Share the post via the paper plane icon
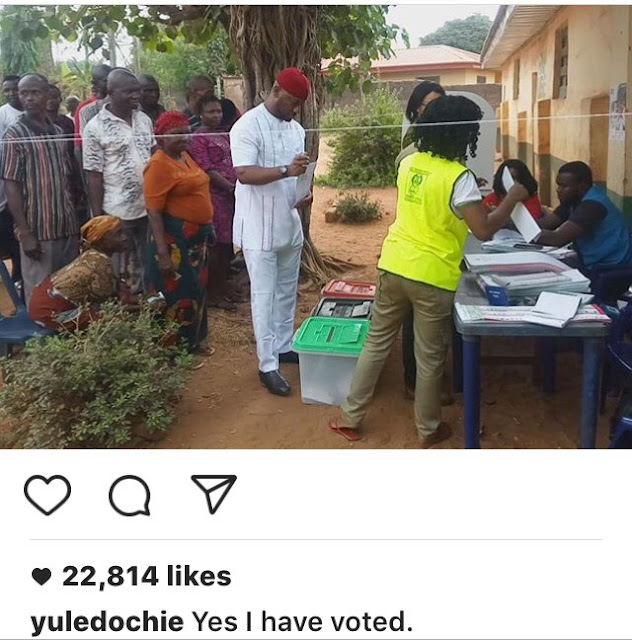 pos(213,494)
